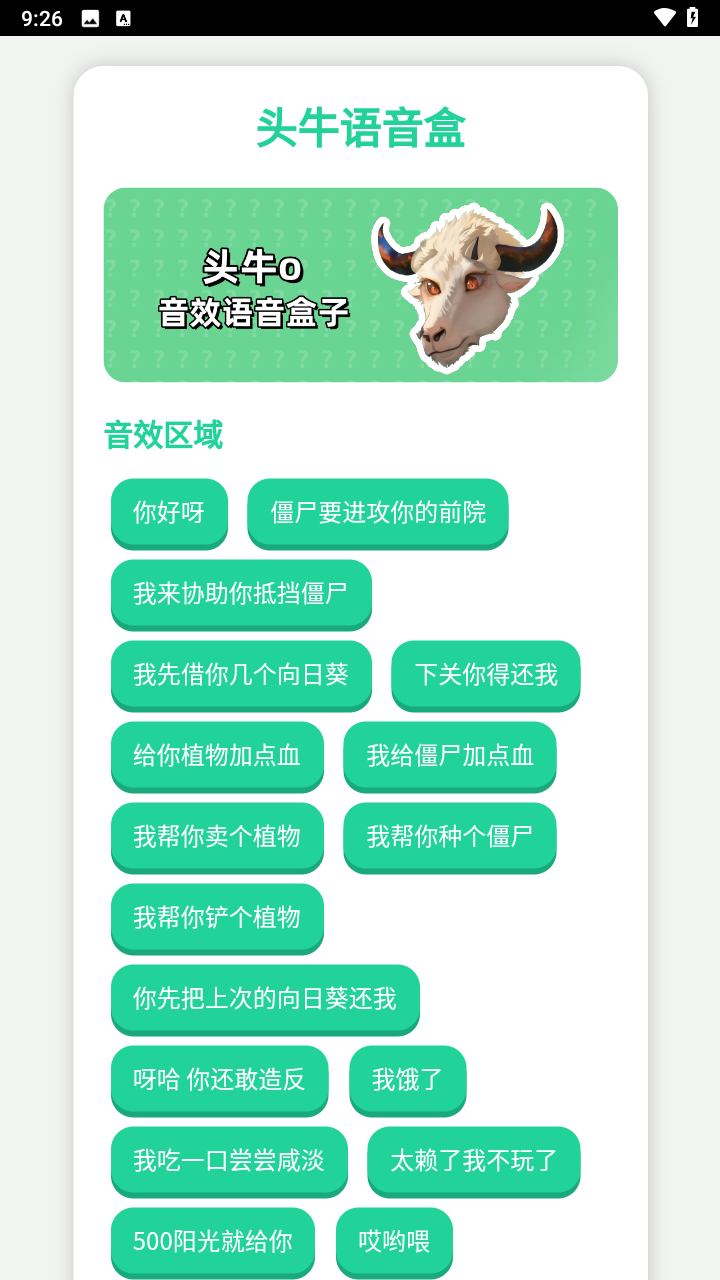This screenshot has width=720, height=1280.
Task: Play the 我饿了 sound
Action: point(407,1079)
